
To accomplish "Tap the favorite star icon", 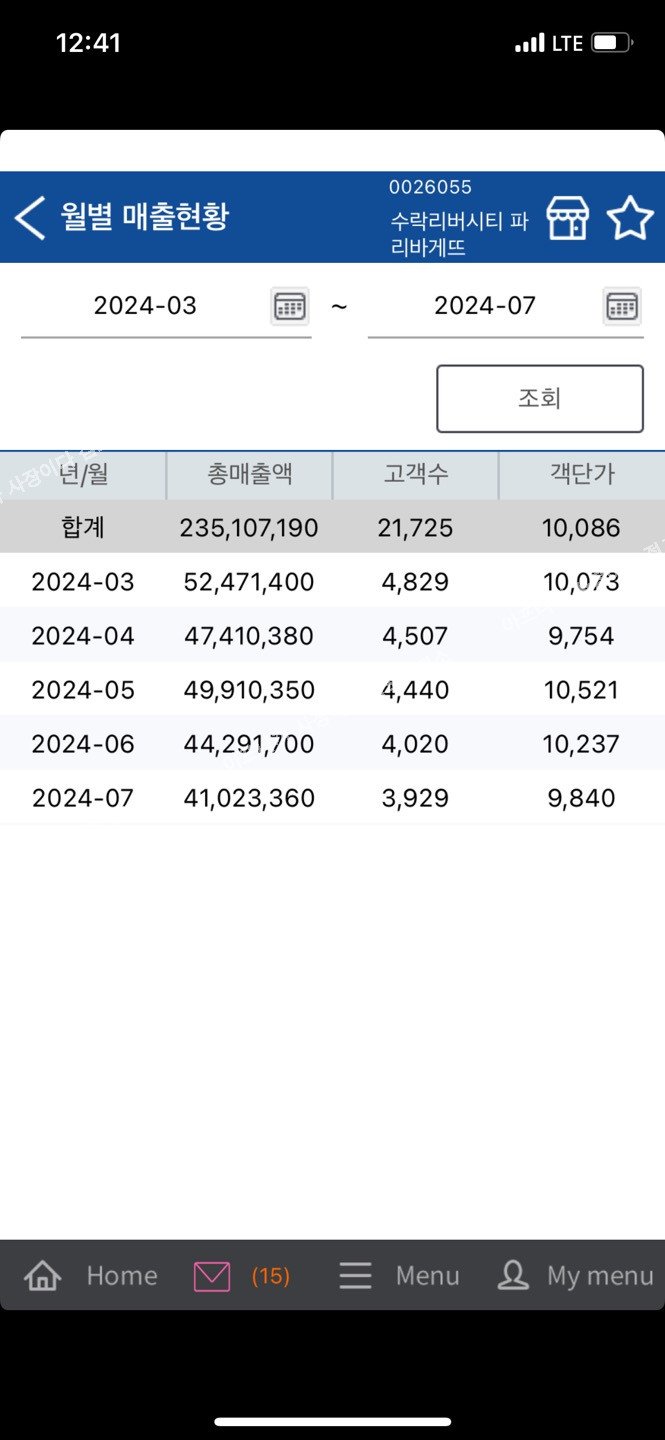I will tap(630, 218).
